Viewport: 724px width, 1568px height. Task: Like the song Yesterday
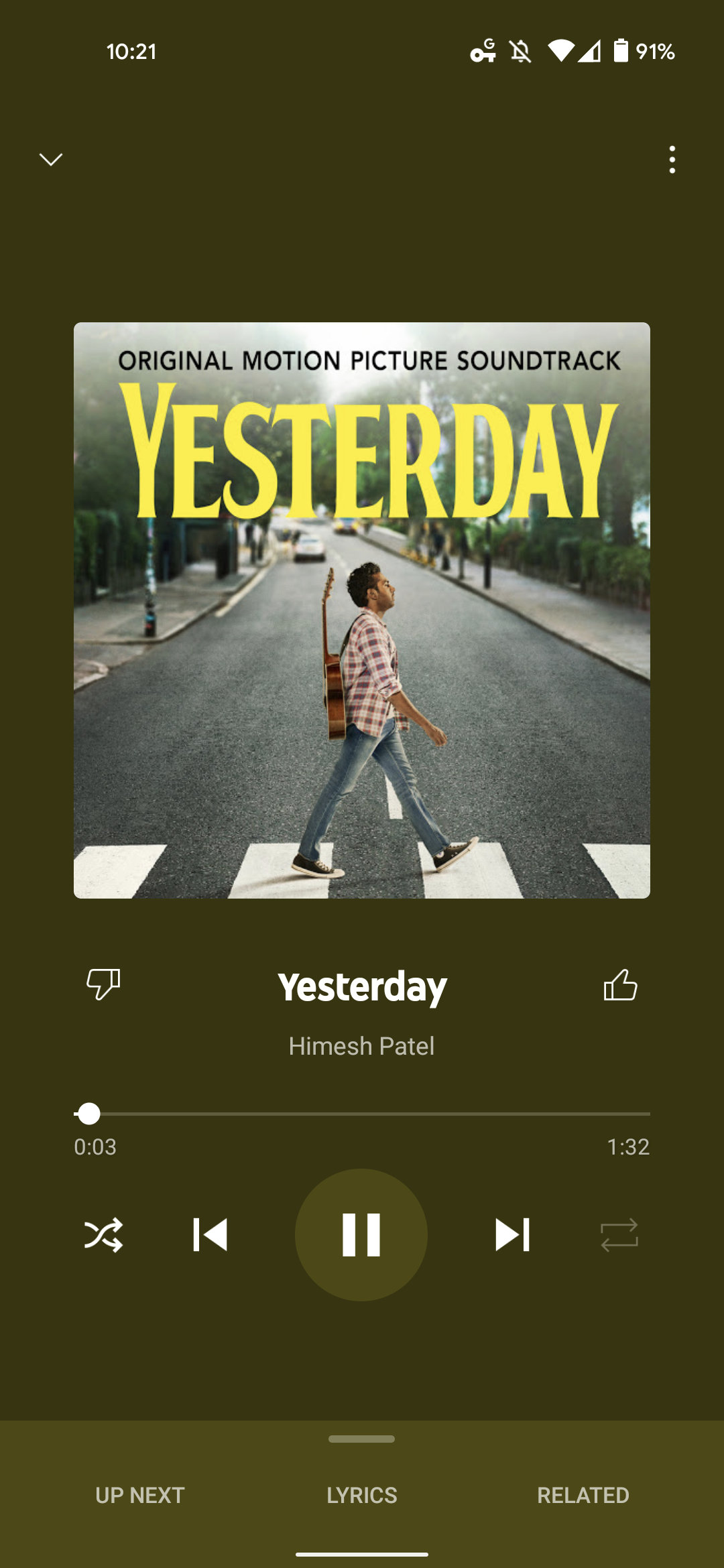click(x=620, y=984)
